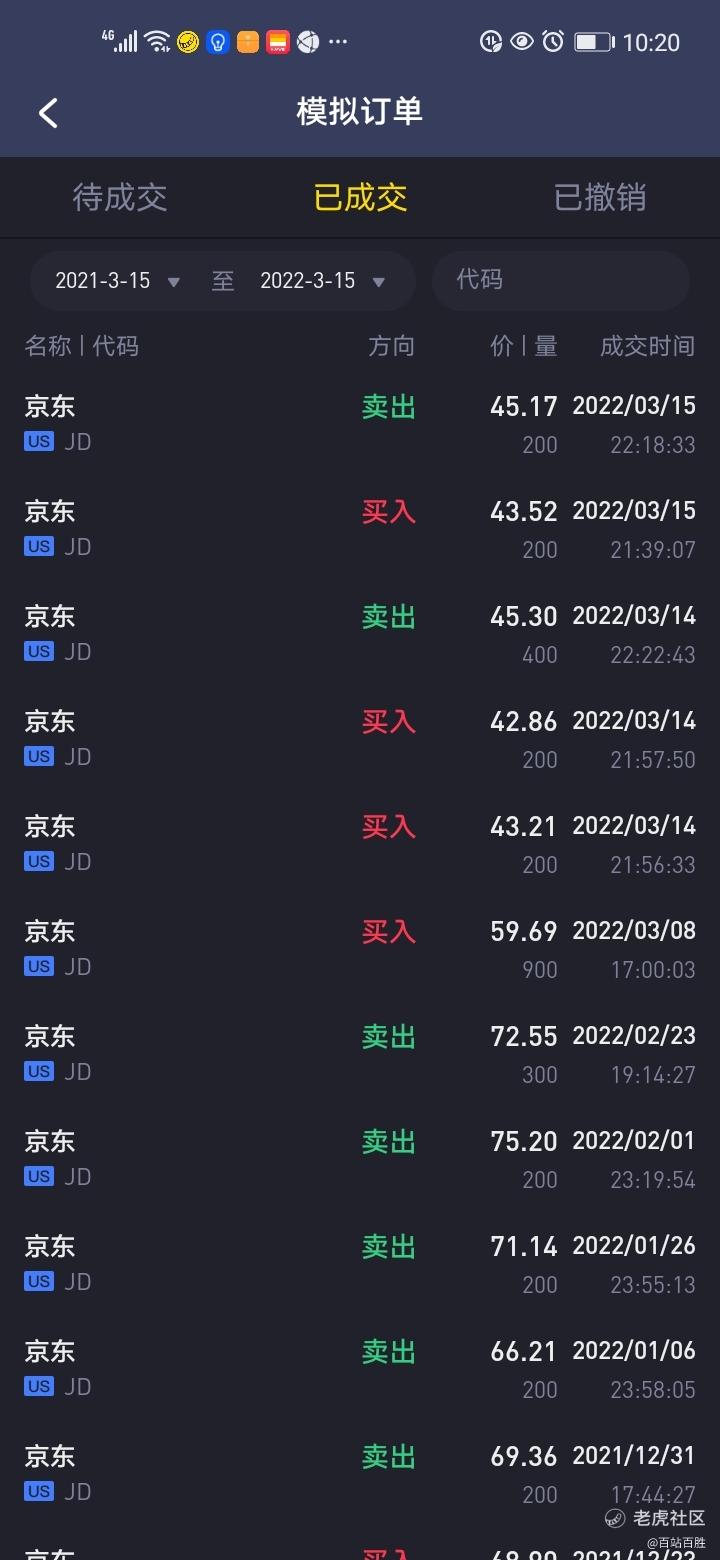This screenshot has width=720, height=1560.
Task: Switch to the 待成交 tab
Action: [120, 197]
